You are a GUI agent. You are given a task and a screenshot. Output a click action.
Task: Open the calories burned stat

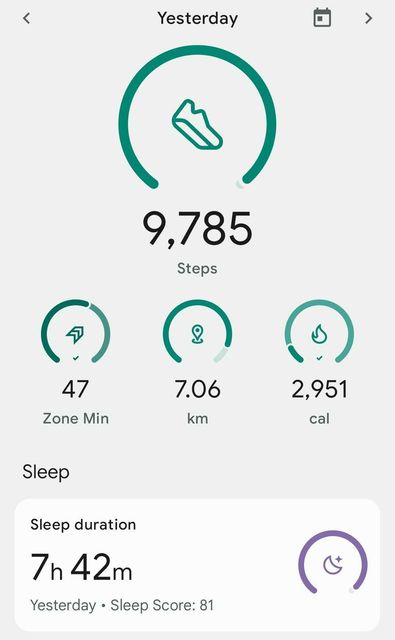(319, 362)
